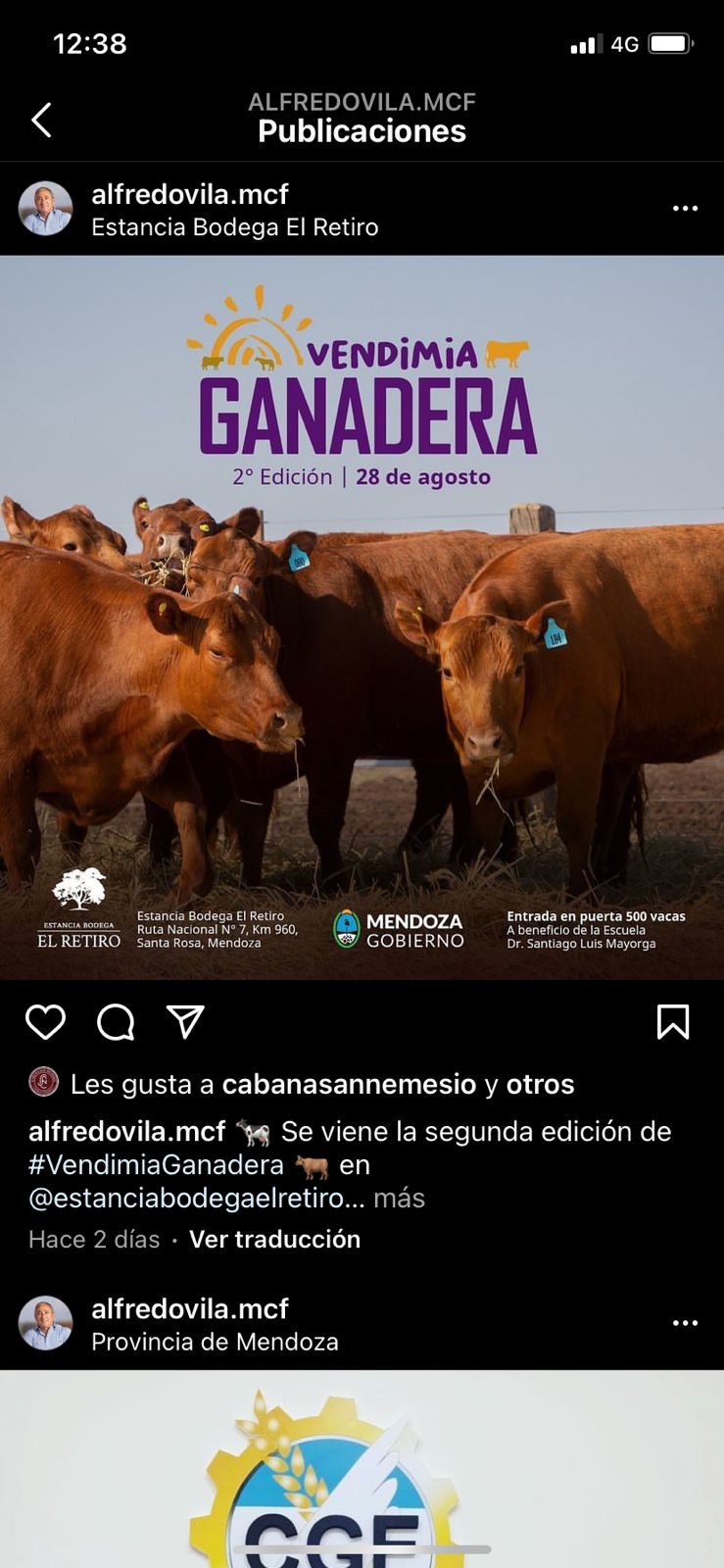Open options menu for Vendimia Ganadera post
This screenshot has height=1568, width=724.
pyautogui.click(x=685, y=209)
